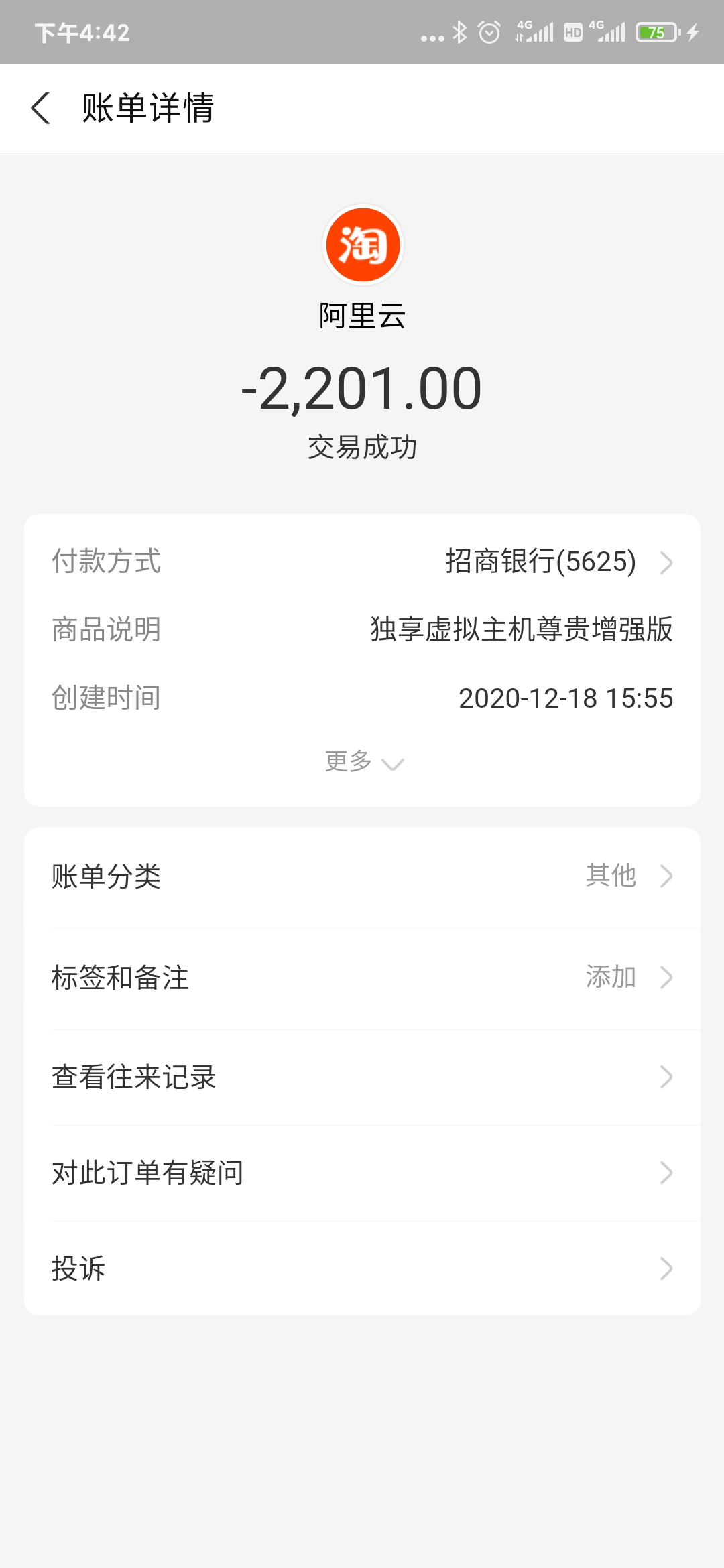This screenshot has width=724, height=1568.
Task: Click the alarm clock status icon
Action: coord(489,32)
